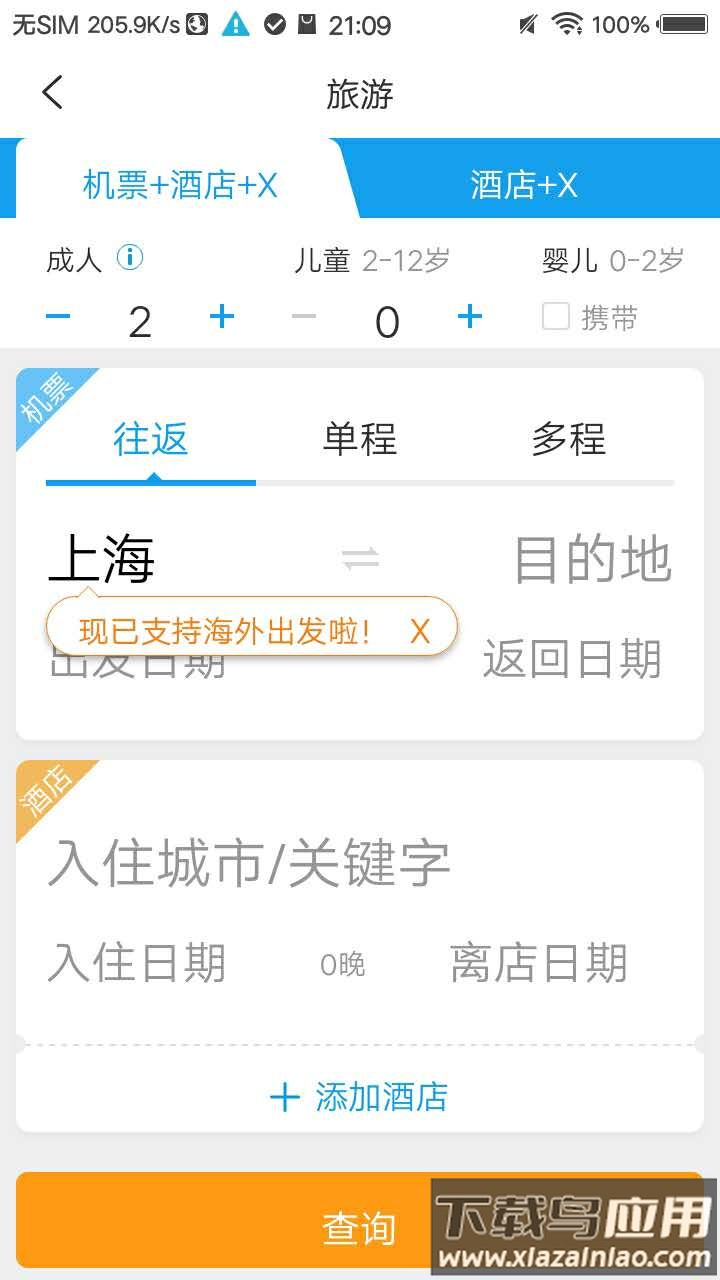Increase adult count with the plus button
720x1280 pixels.
point(221,317)
